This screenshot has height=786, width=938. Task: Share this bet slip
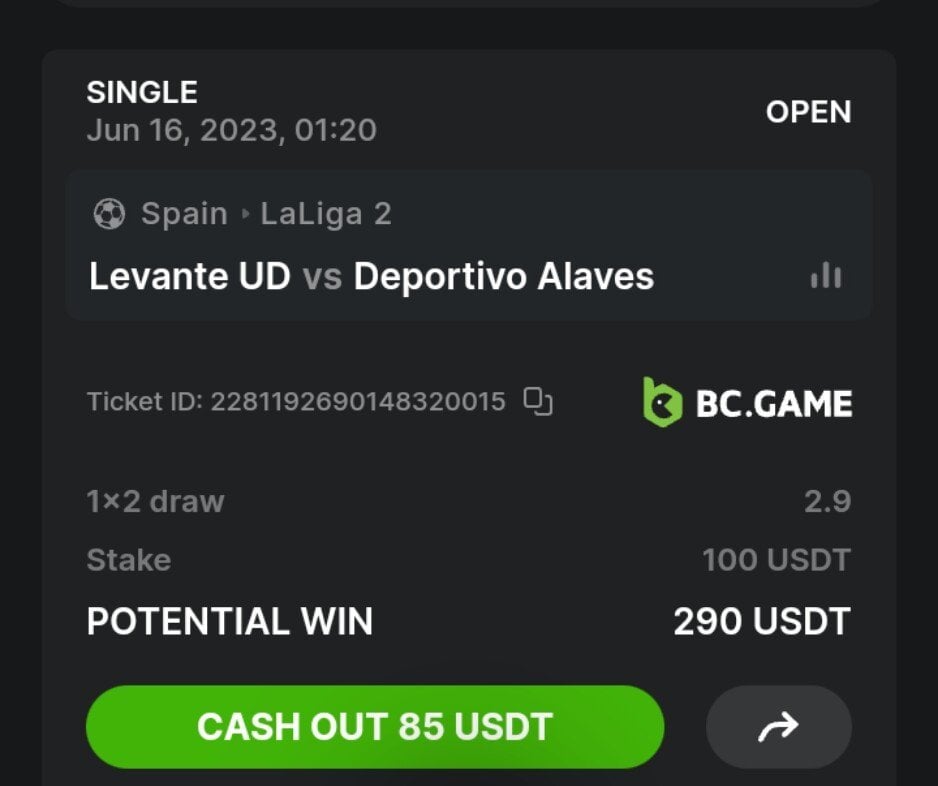click(778, 727)
